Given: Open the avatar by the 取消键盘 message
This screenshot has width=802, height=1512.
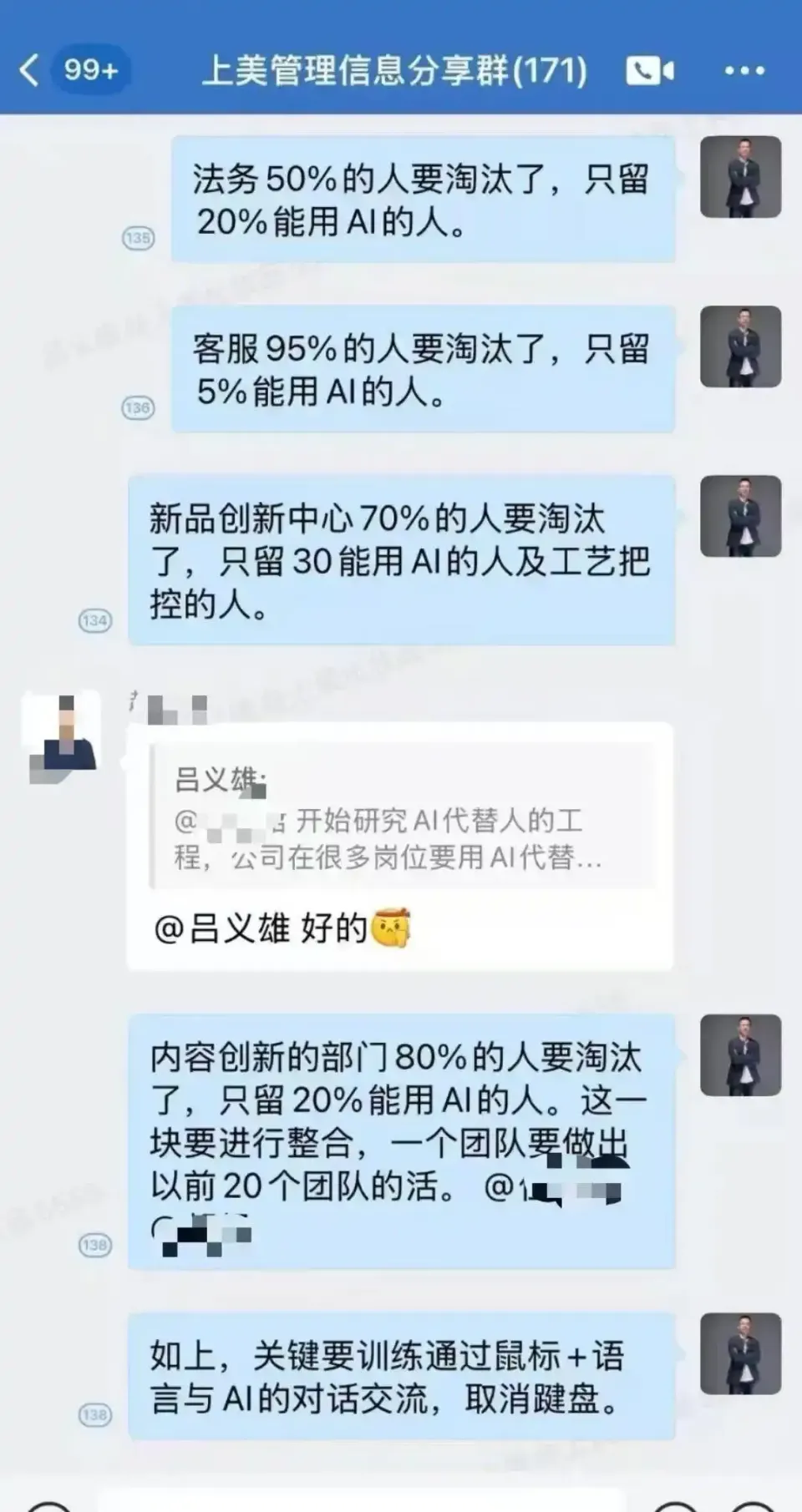Looking at the screenshot, I should 740,1353.
